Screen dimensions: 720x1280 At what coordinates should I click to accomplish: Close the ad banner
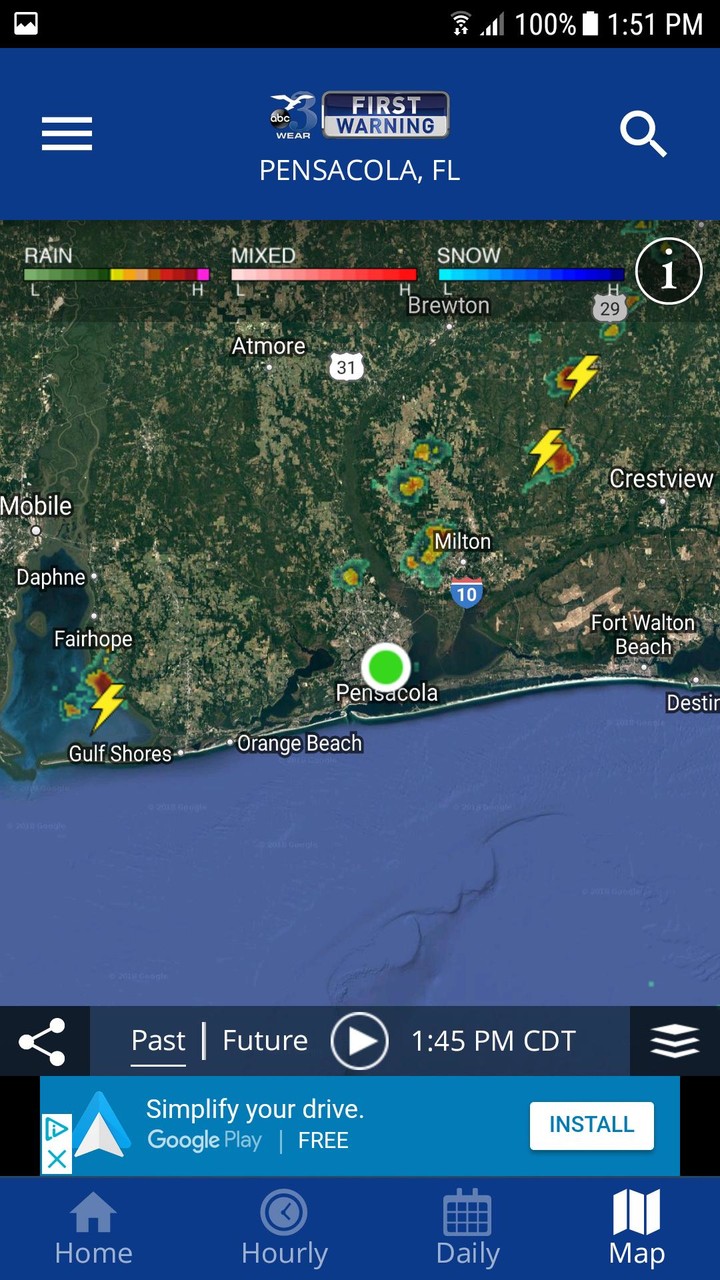click(57, 1159)
